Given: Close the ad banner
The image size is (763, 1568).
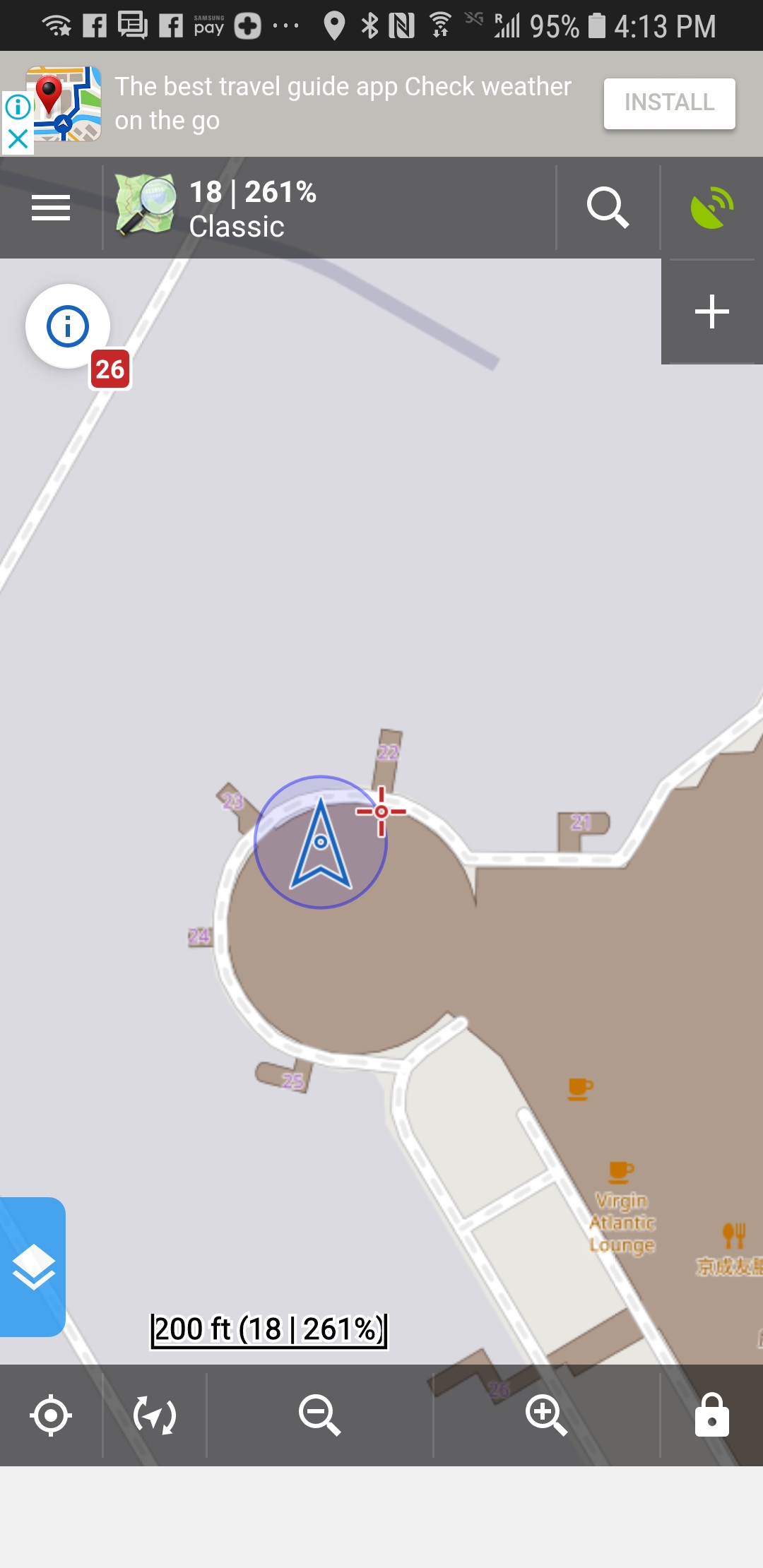Looking at the screenshot, I should point(18,139).
